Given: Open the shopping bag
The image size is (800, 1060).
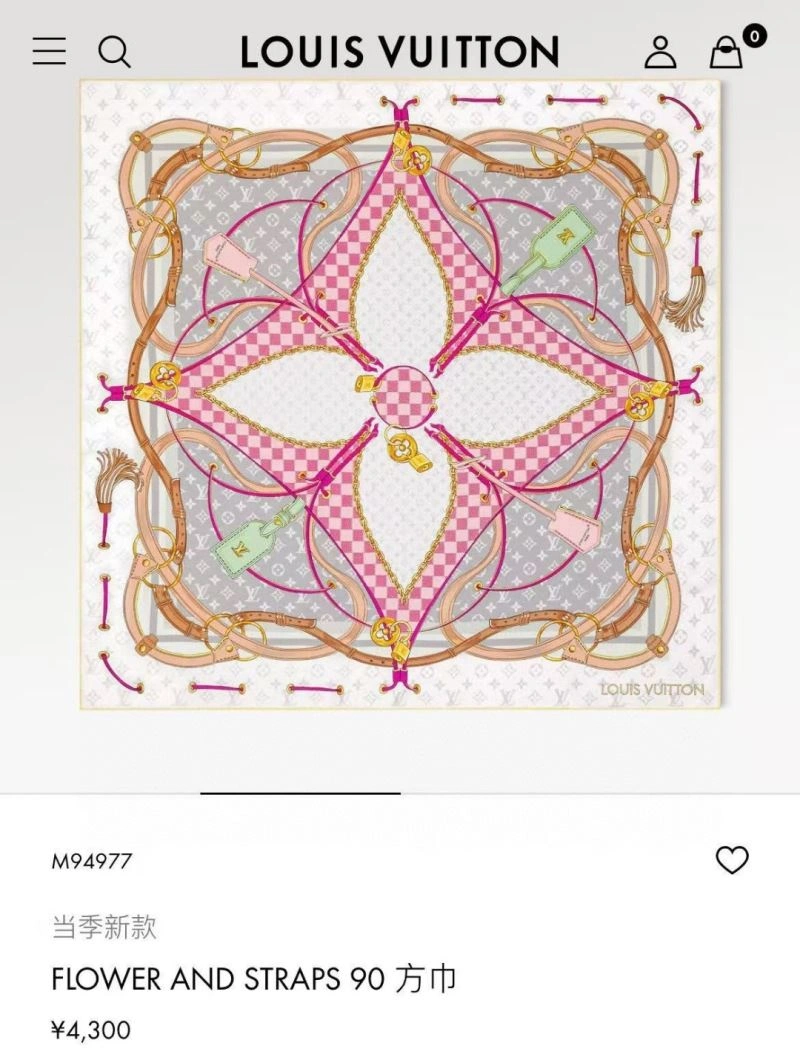Looking at the screenshot, I should pos(727,52).
